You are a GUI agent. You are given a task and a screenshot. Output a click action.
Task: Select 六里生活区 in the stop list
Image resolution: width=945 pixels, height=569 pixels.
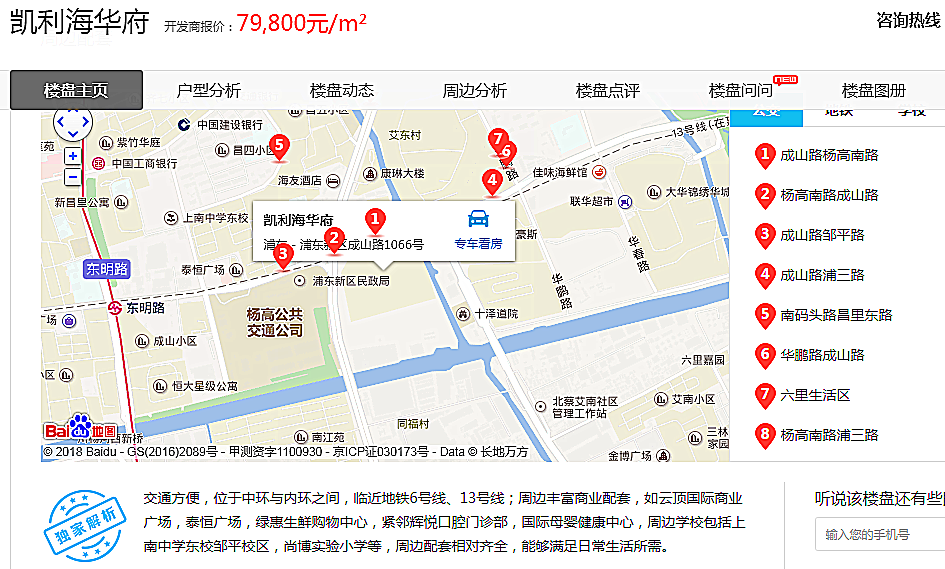point(815,395)
